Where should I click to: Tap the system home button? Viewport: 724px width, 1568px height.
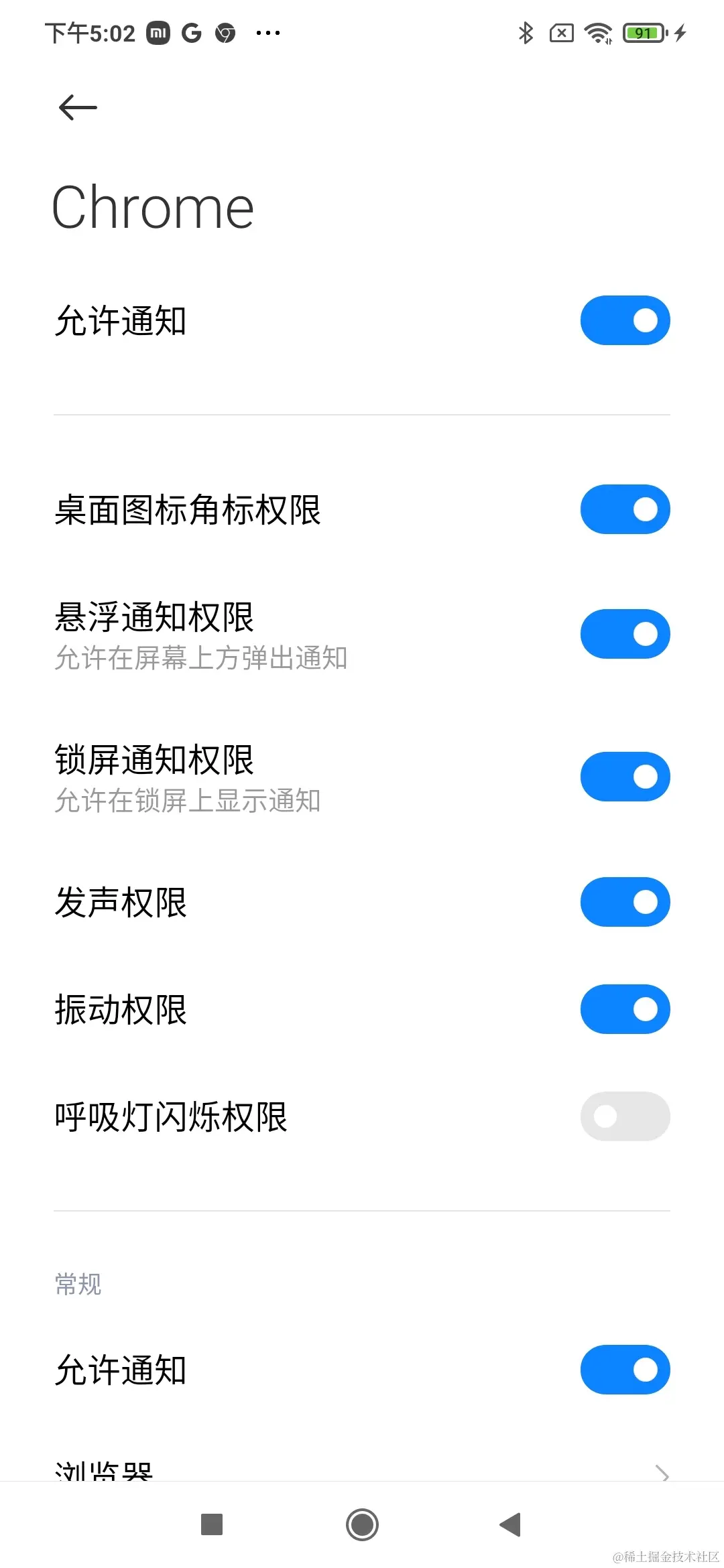[x=362, y=1525]
